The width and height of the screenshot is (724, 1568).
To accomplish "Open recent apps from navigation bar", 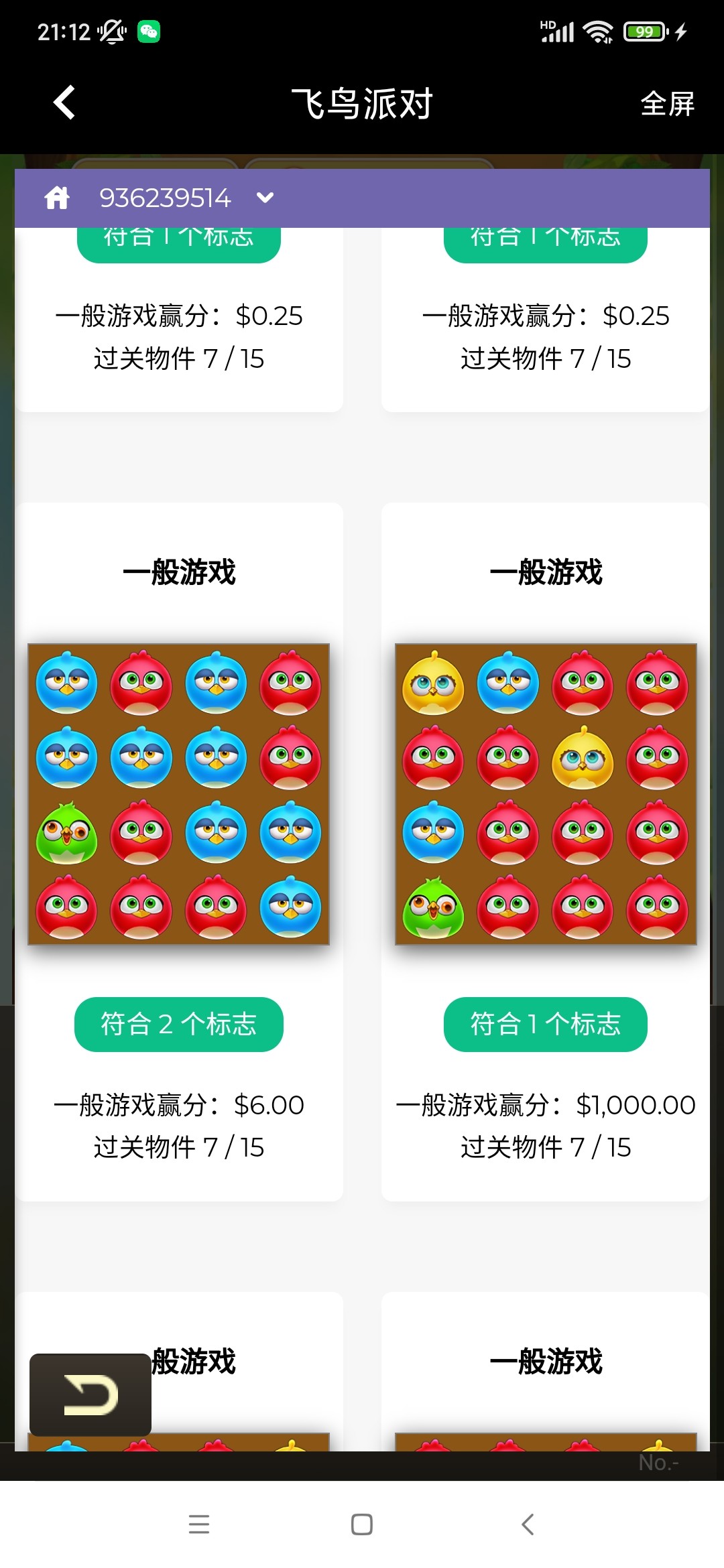I will pos(199,1524).
